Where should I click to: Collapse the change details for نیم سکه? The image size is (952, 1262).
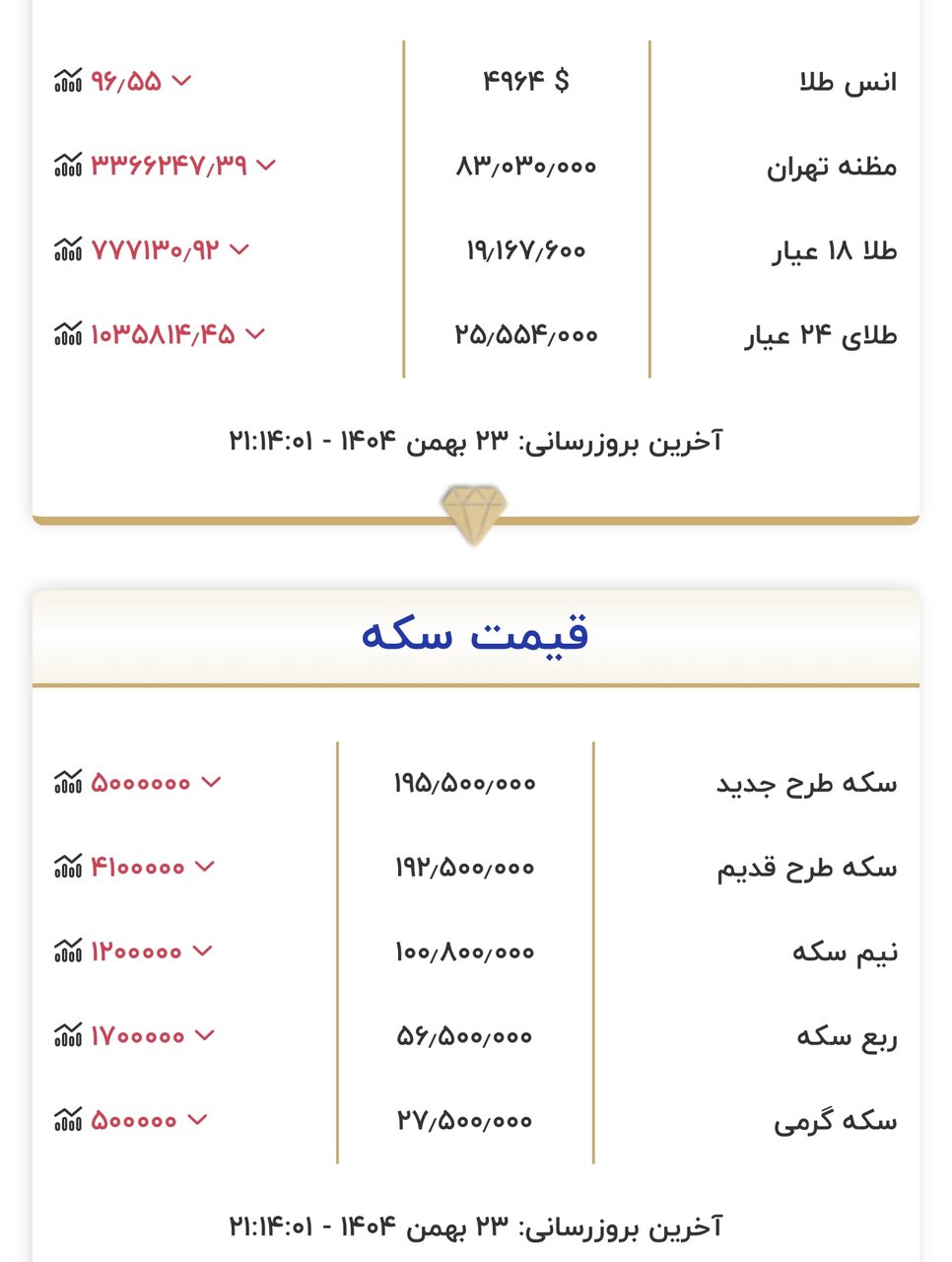point(201,951)
